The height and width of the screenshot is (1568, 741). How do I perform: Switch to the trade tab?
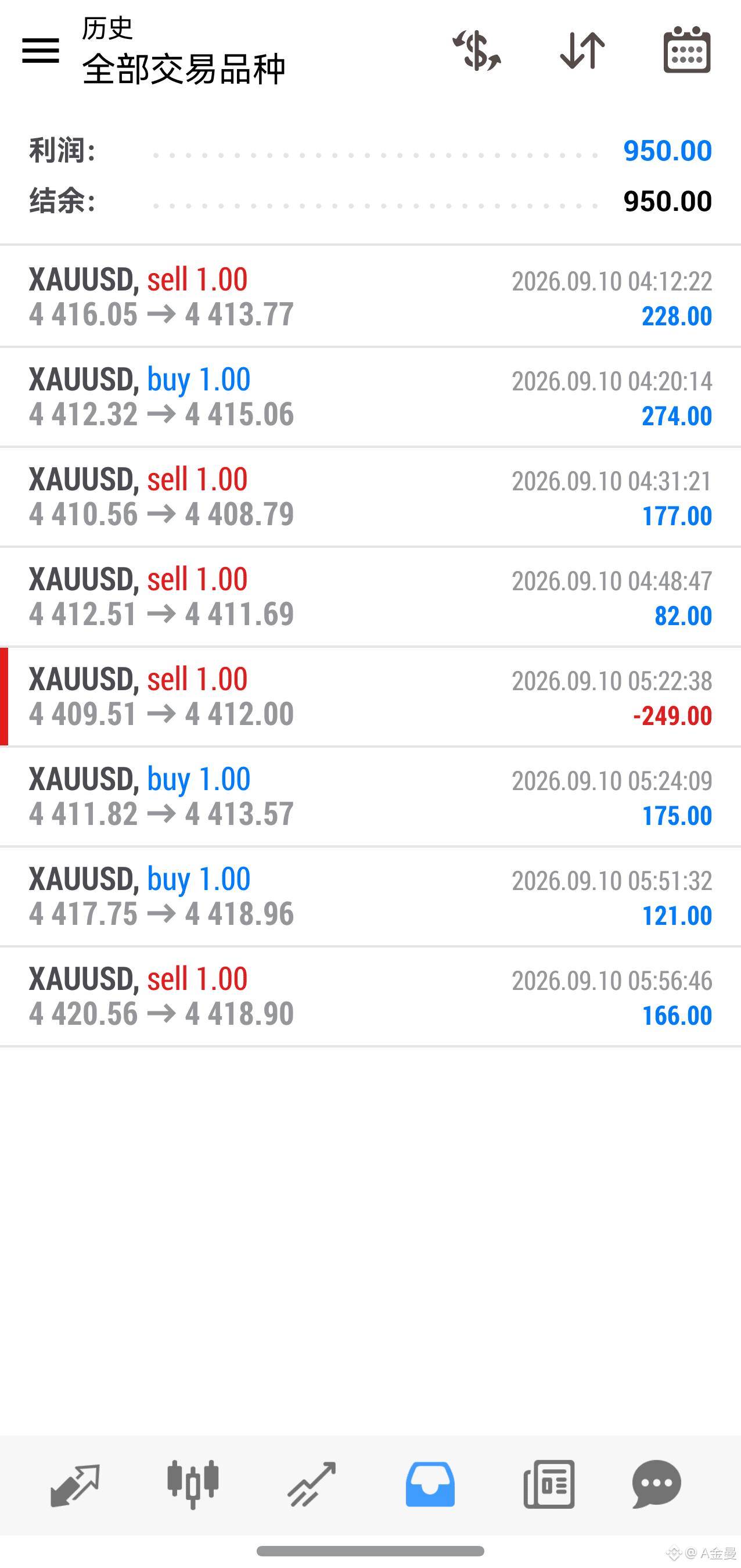(311, 1484)
